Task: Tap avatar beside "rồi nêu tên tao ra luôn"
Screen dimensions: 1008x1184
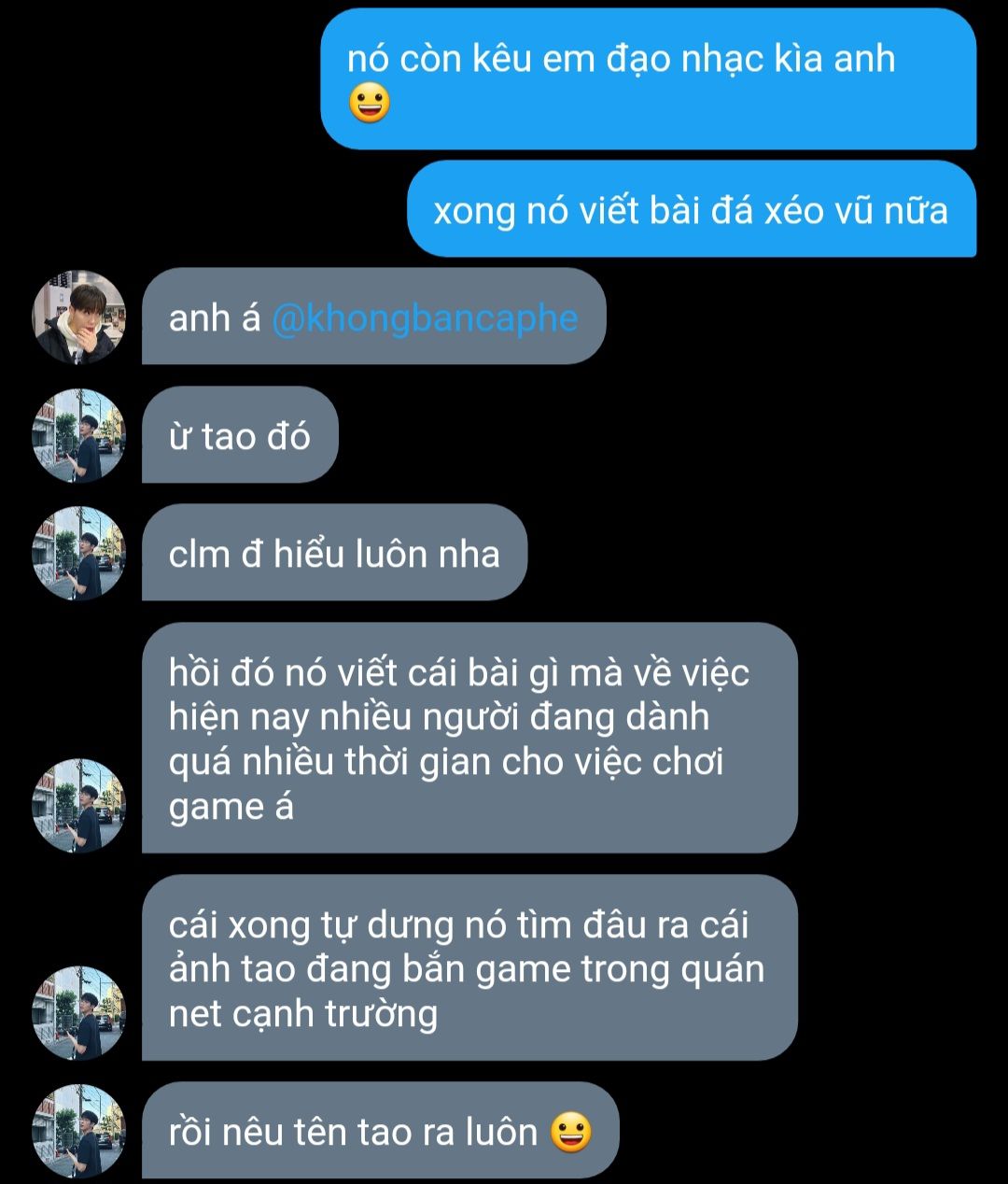Action: coord(79,1131)
